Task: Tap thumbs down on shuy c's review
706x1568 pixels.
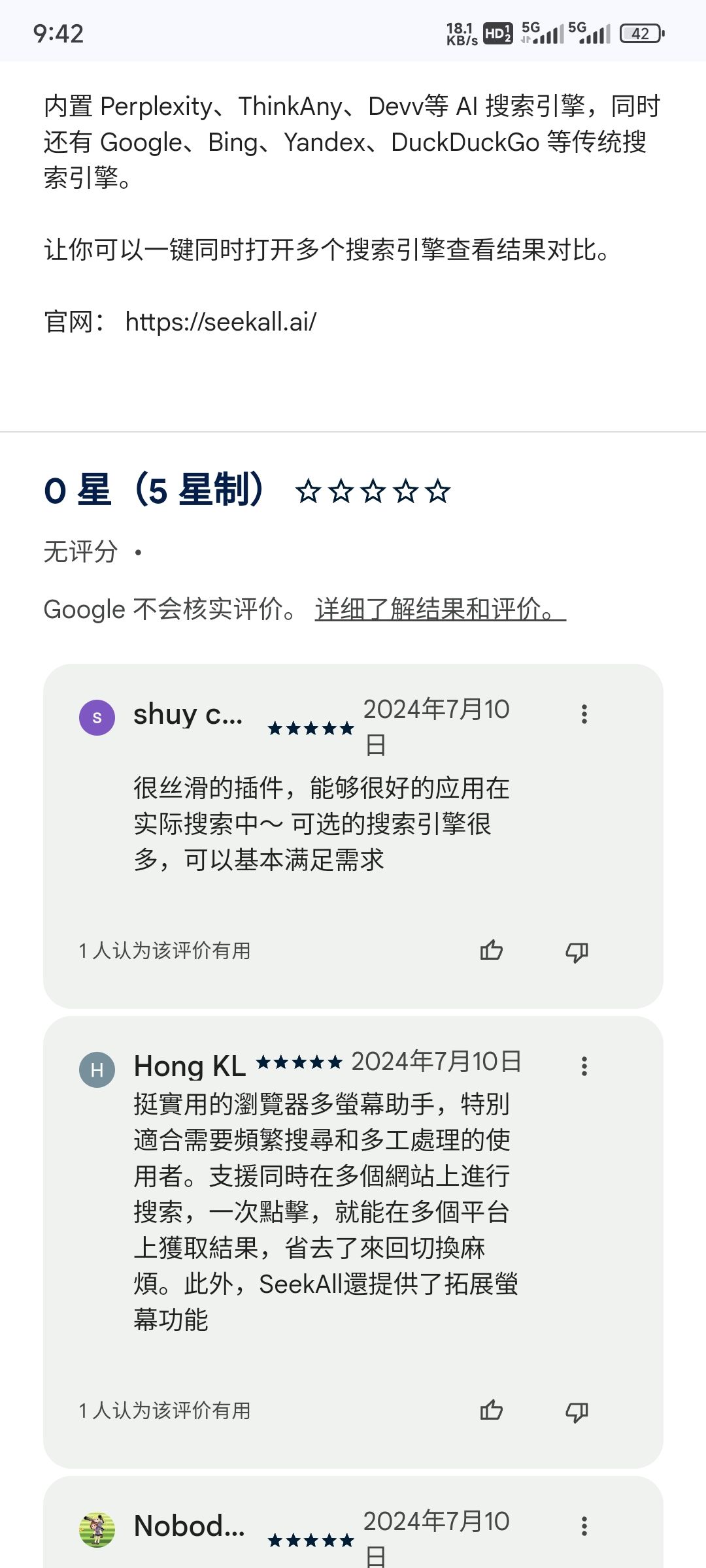Action: 577,952
